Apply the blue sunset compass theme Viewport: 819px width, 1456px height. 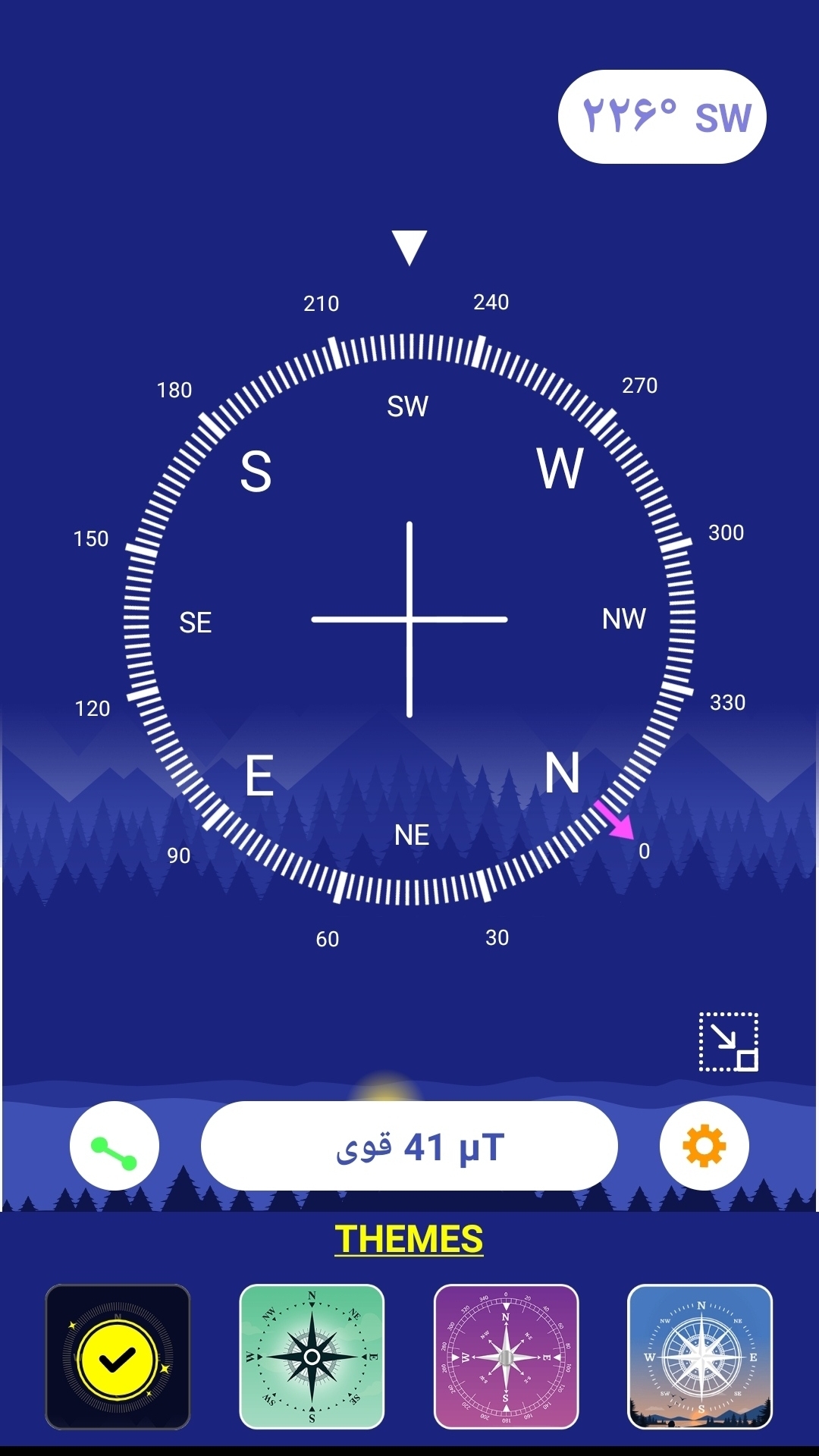tap(700, 1357)
